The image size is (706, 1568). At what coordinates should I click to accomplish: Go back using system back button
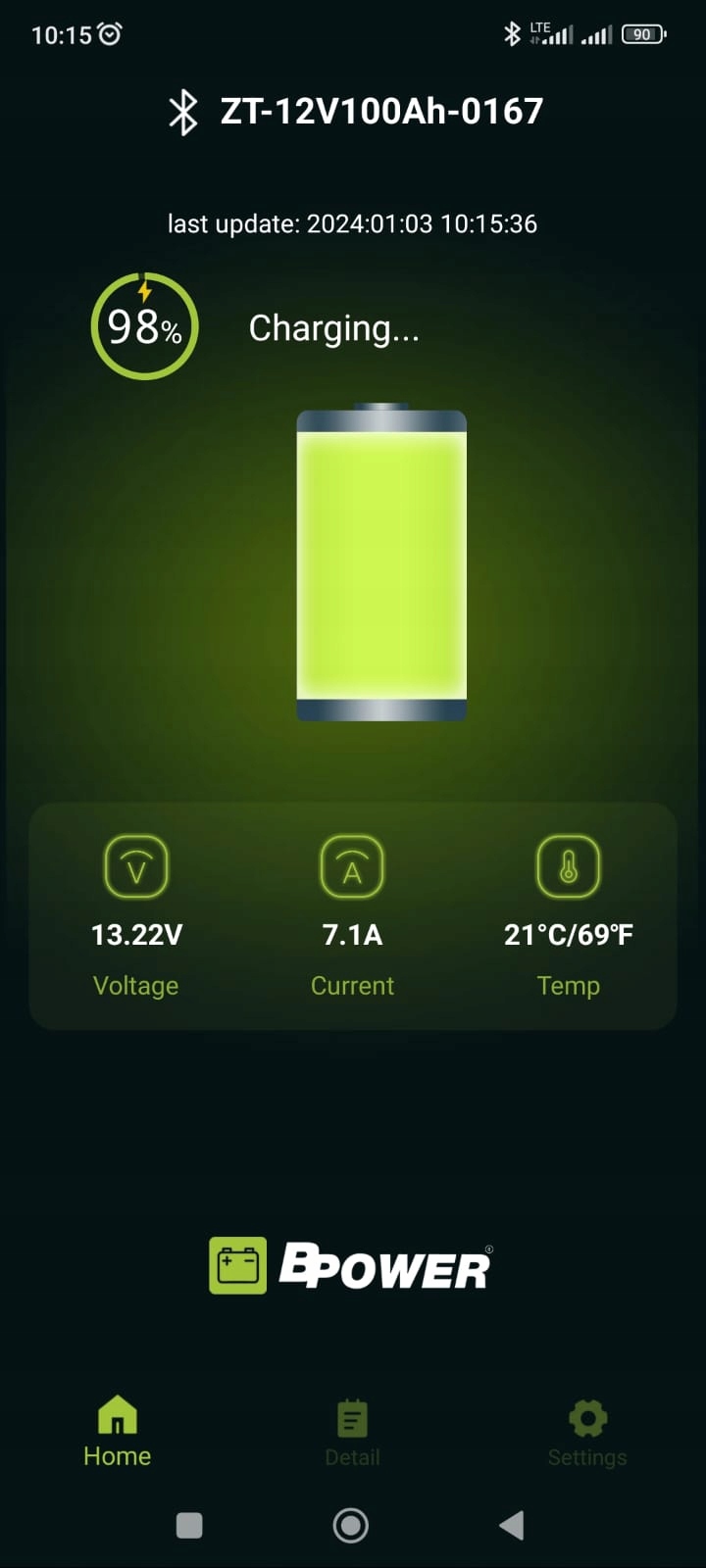(511, 1525)
